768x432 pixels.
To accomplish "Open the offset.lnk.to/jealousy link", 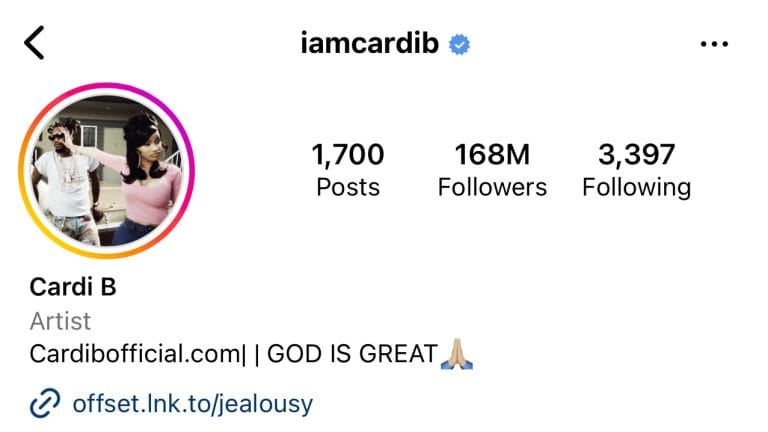I will [192, 404].
